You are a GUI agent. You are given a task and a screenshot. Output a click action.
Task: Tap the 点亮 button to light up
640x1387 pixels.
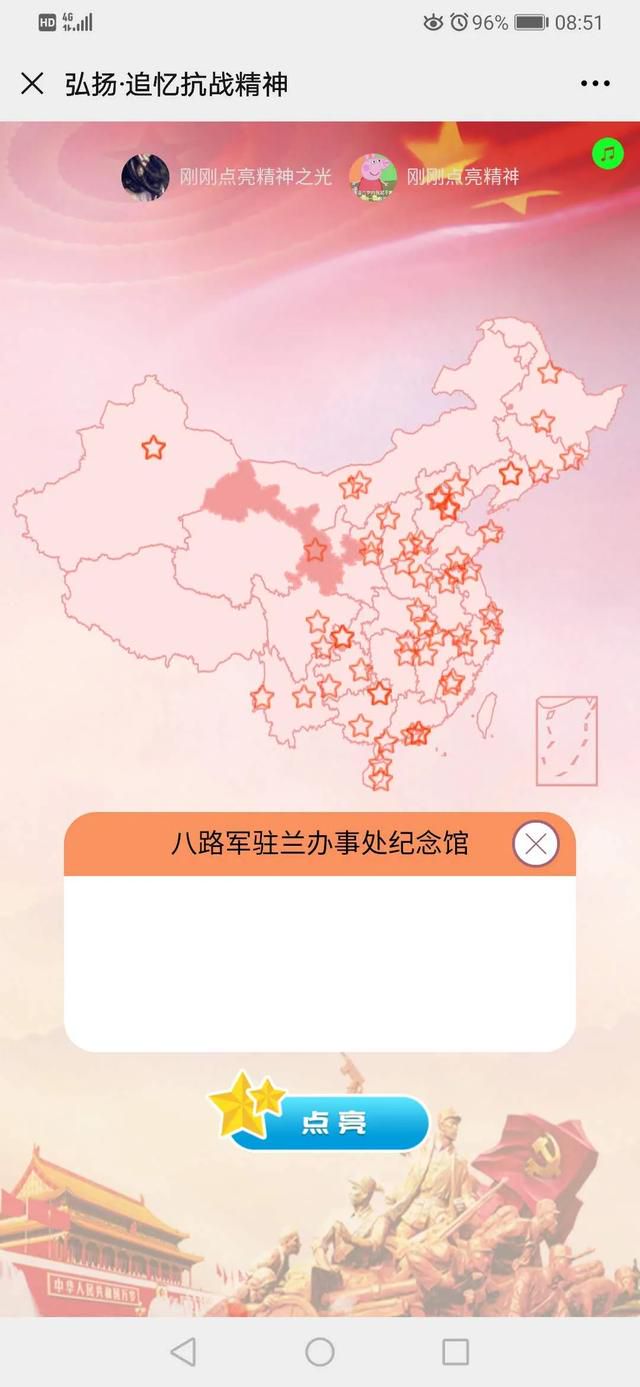[333, 1122]
